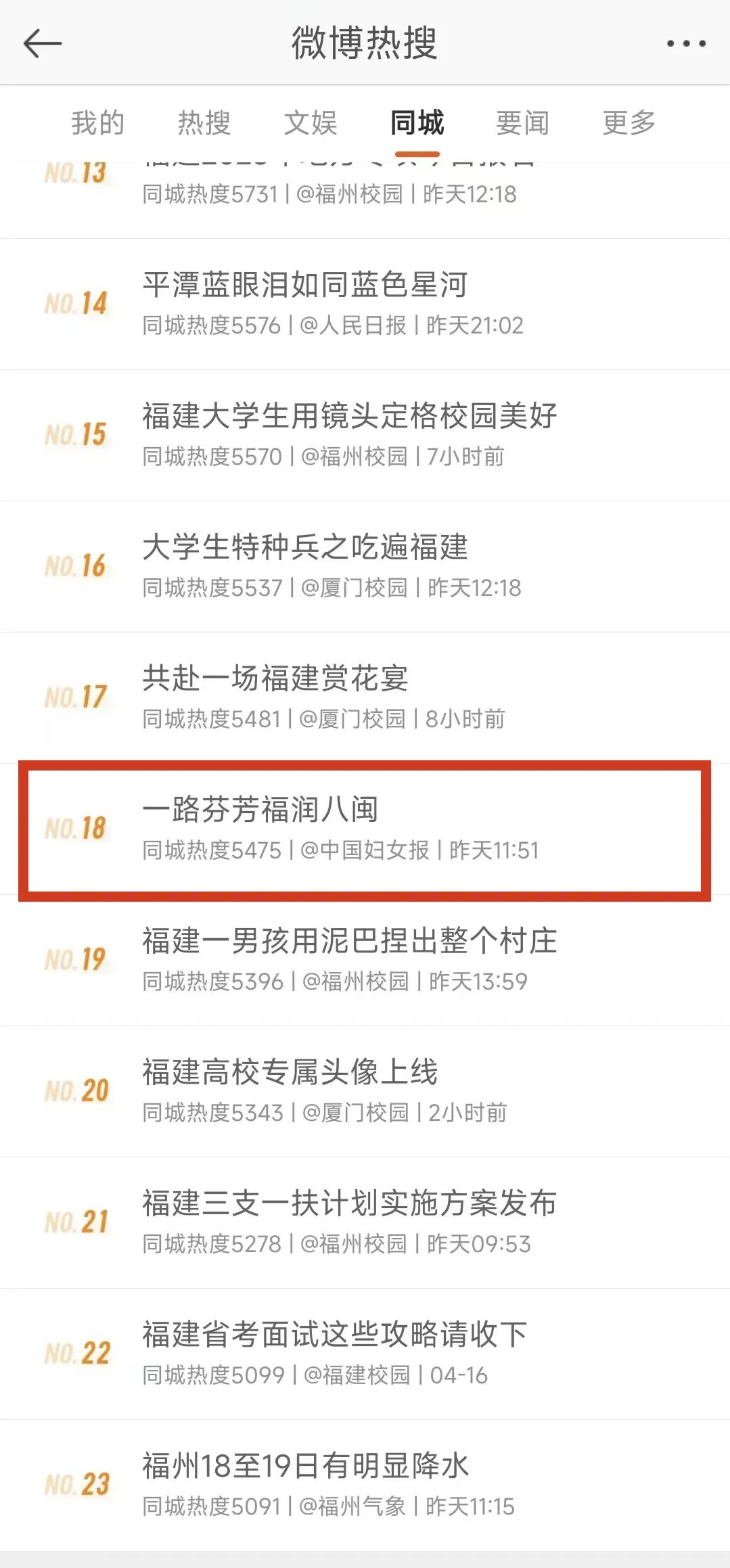The width and height of the screenshot is (730, 1568).
Task: Open topic 福建一男孩用泥巴捏出整个村庄
Action: coord(349,941)
